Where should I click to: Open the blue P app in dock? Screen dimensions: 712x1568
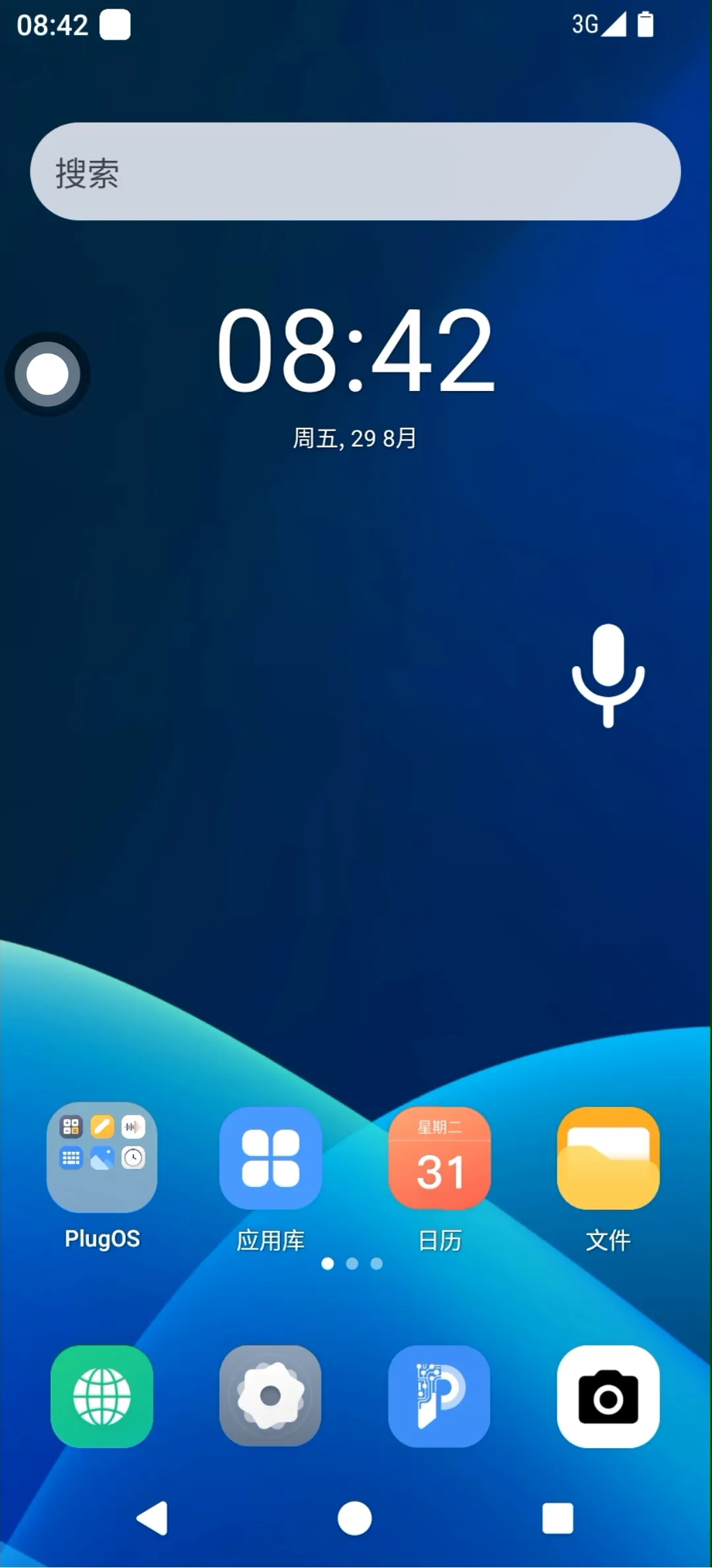440,1396
